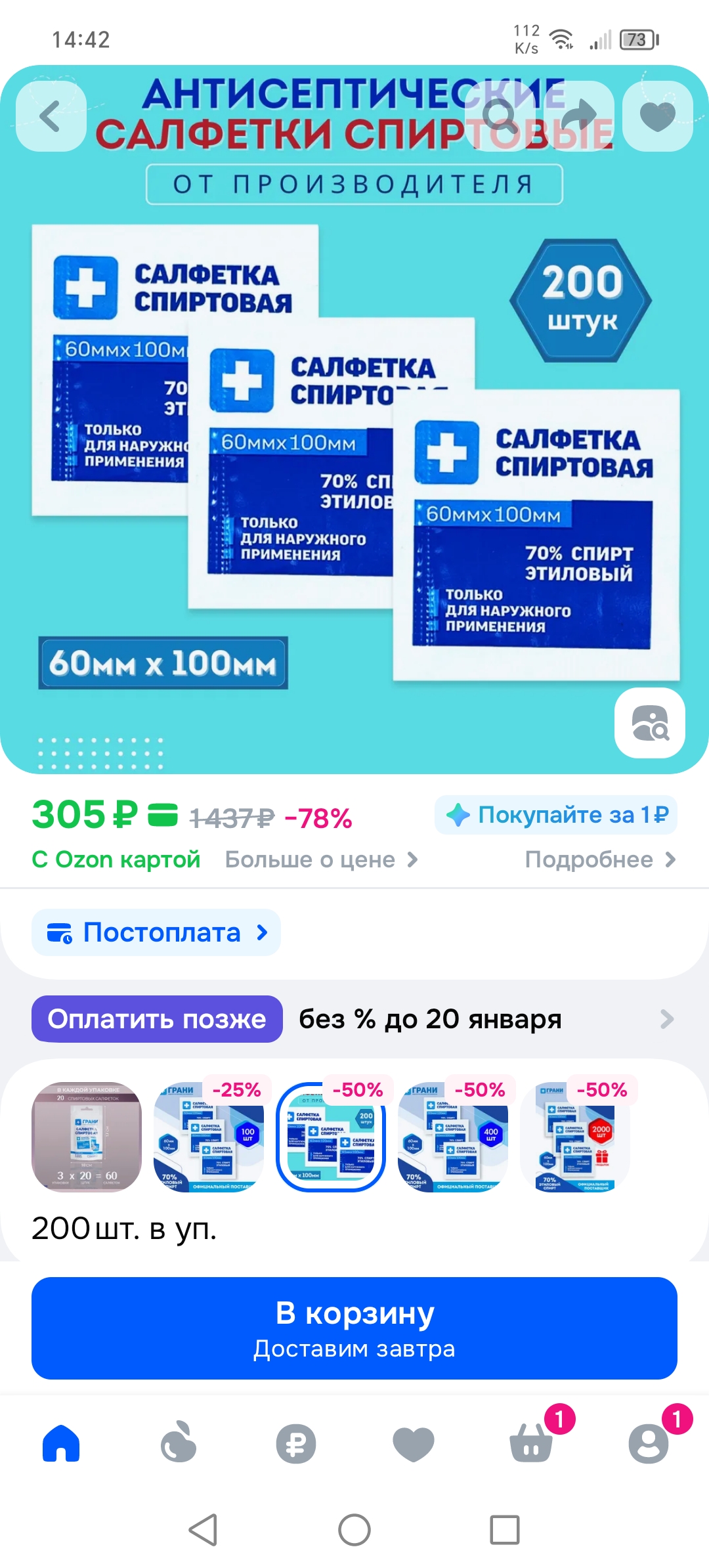Screen dimensions: 709x1568
Task: Add to cart with 'В корзину'
Action: click(354, 1328)
